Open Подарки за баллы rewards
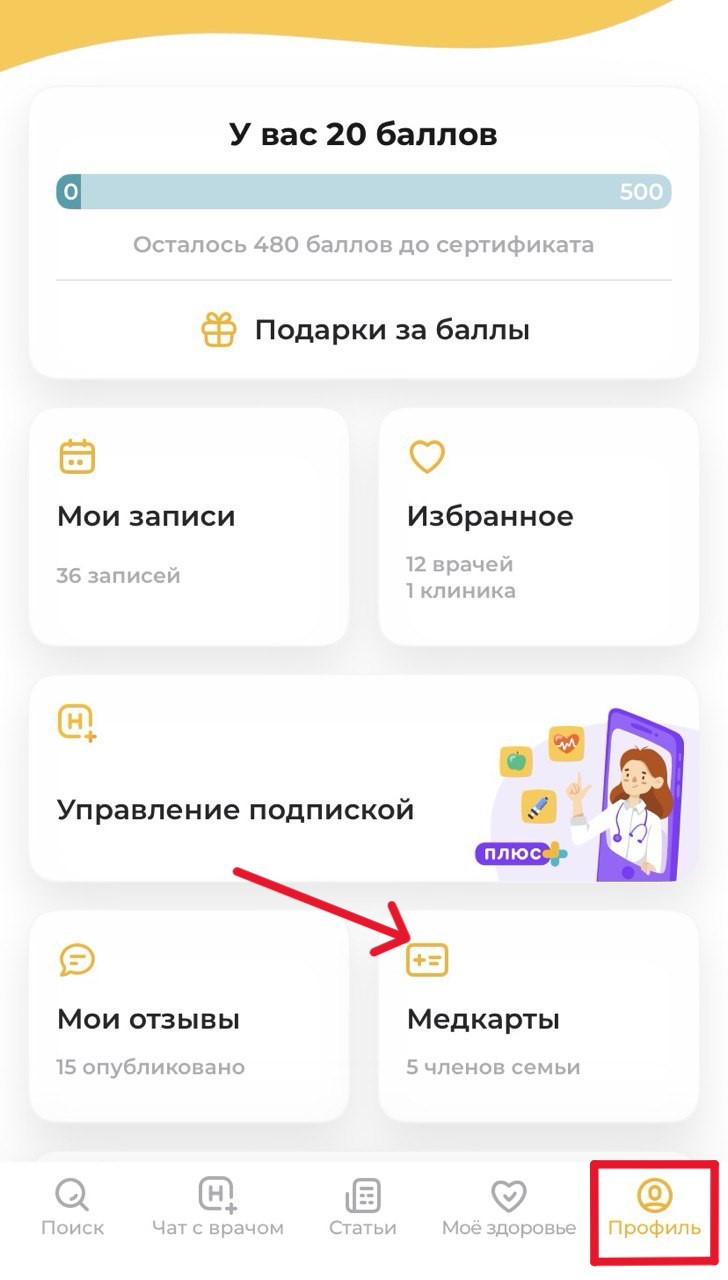Screen dimensions: 728x1280 pos(365,330)
